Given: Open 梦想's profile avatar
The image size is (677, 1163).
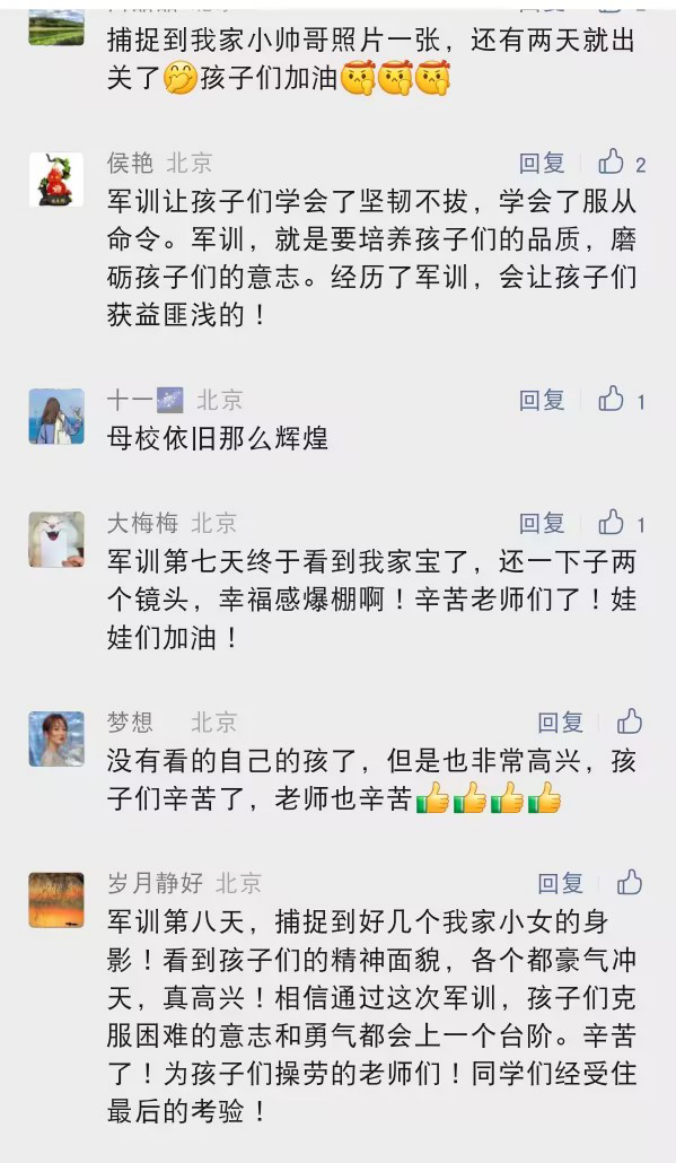Looking at the screenshot, I should [x=56, y=739].
